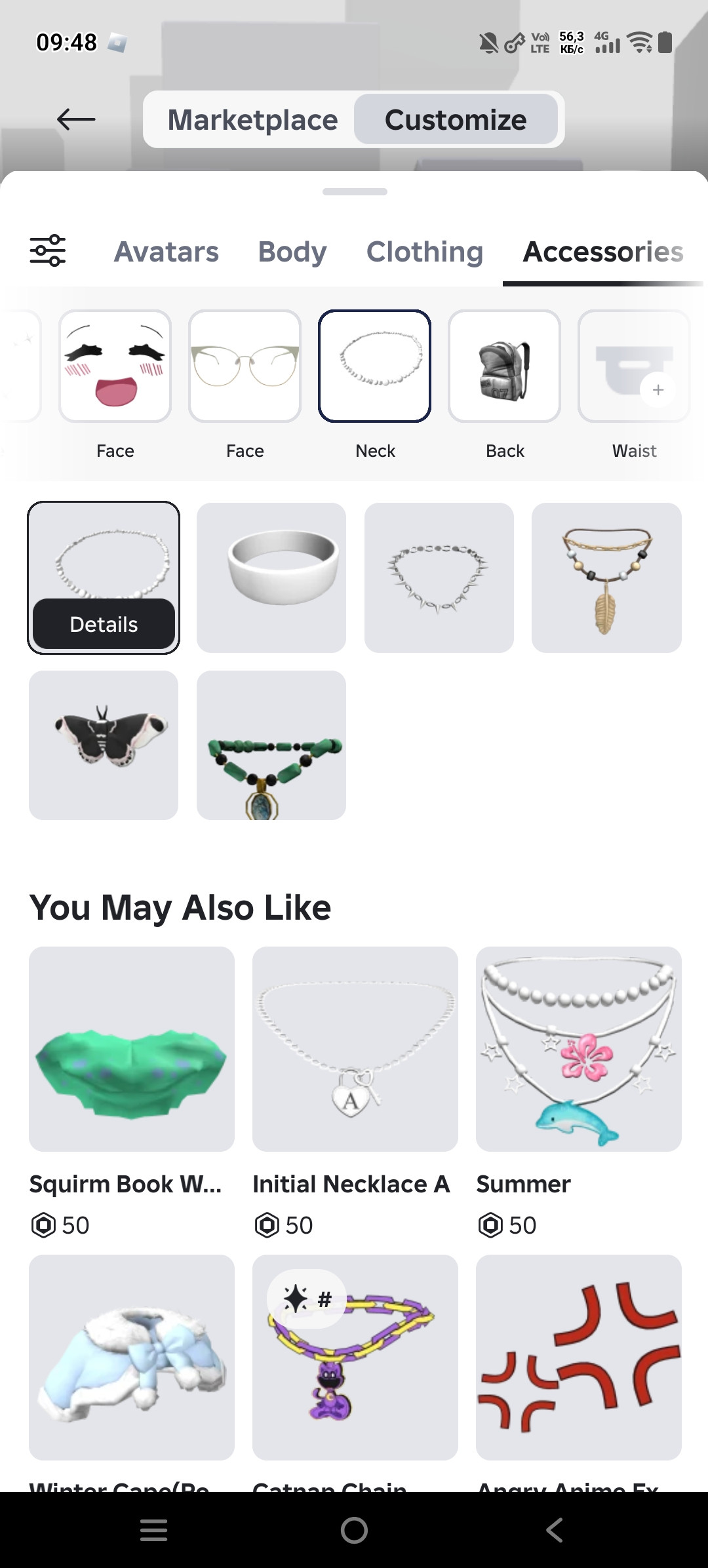Select the blushing anime Face slot
Screen dimensions: 708x1568
coord(115,367)
